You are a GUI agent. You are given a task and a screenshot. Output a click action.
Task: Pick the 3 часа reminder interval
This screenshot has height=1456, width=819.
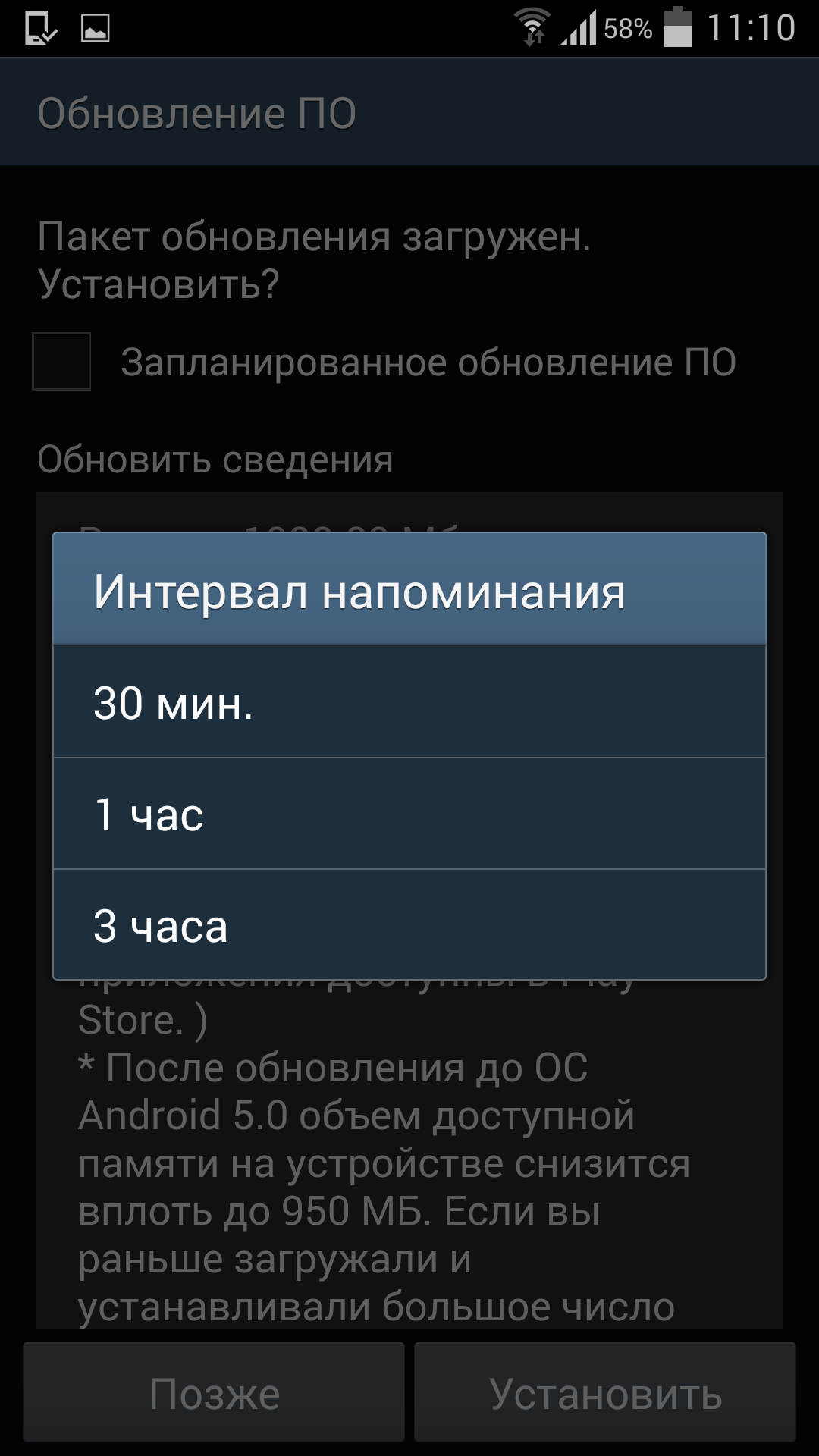[409, 925]
